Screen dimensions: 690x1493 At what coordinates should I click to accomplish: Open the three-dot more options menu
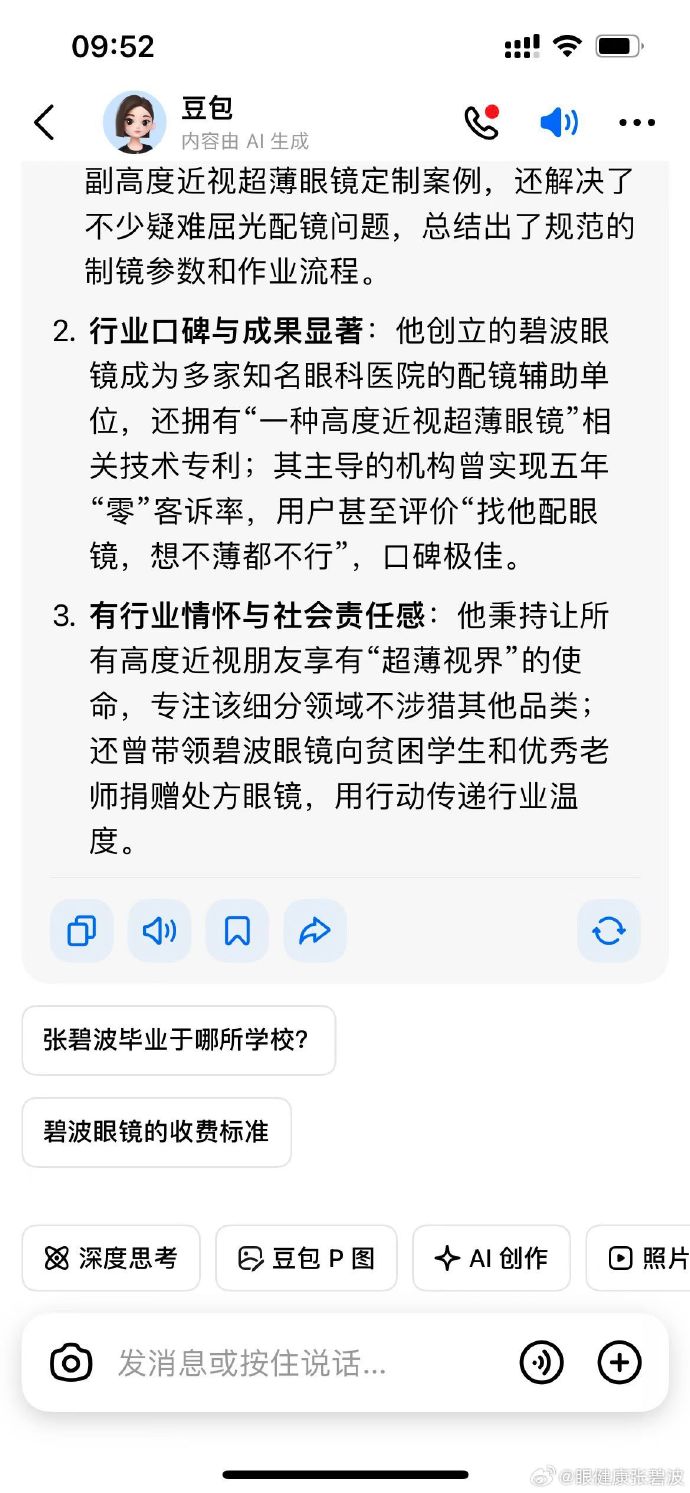click(637, 122)
